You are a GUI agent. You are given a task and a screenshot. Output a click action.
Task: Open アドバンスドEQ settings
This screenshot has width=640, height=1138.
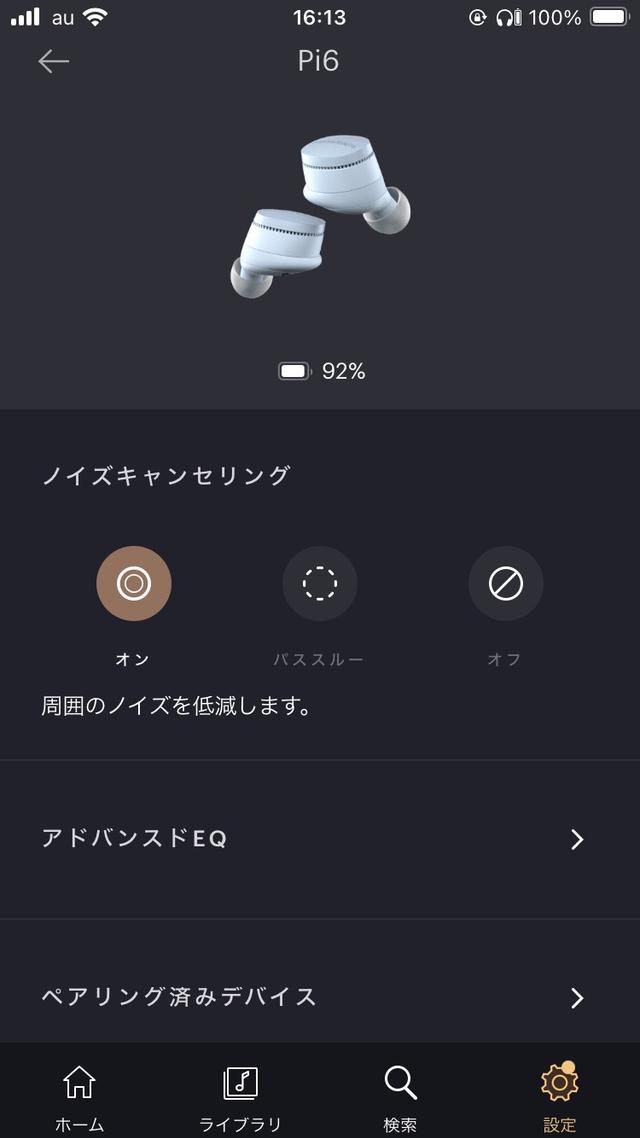click(x=320, y=839)
